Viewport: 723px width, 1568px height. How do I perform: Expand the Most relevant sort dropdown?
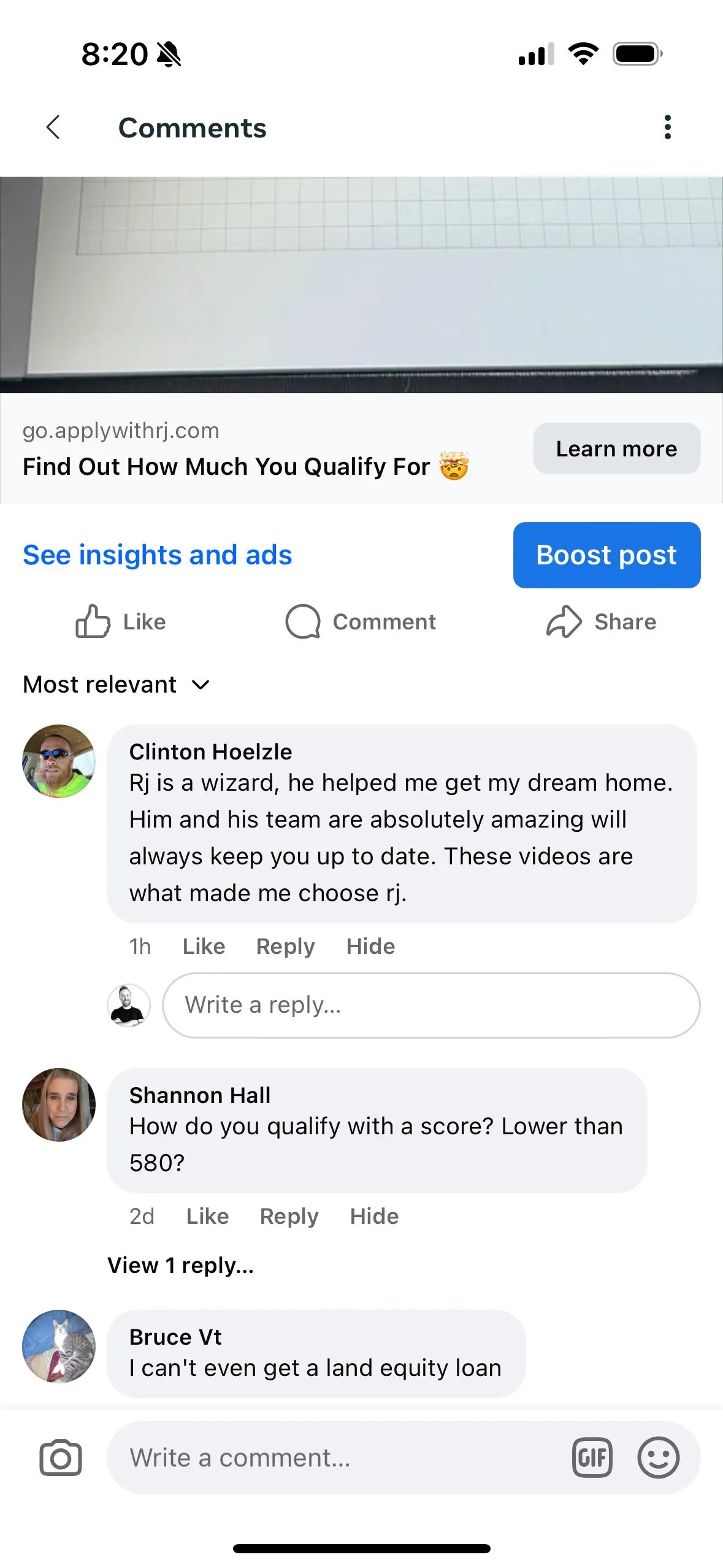click(117, 684)
